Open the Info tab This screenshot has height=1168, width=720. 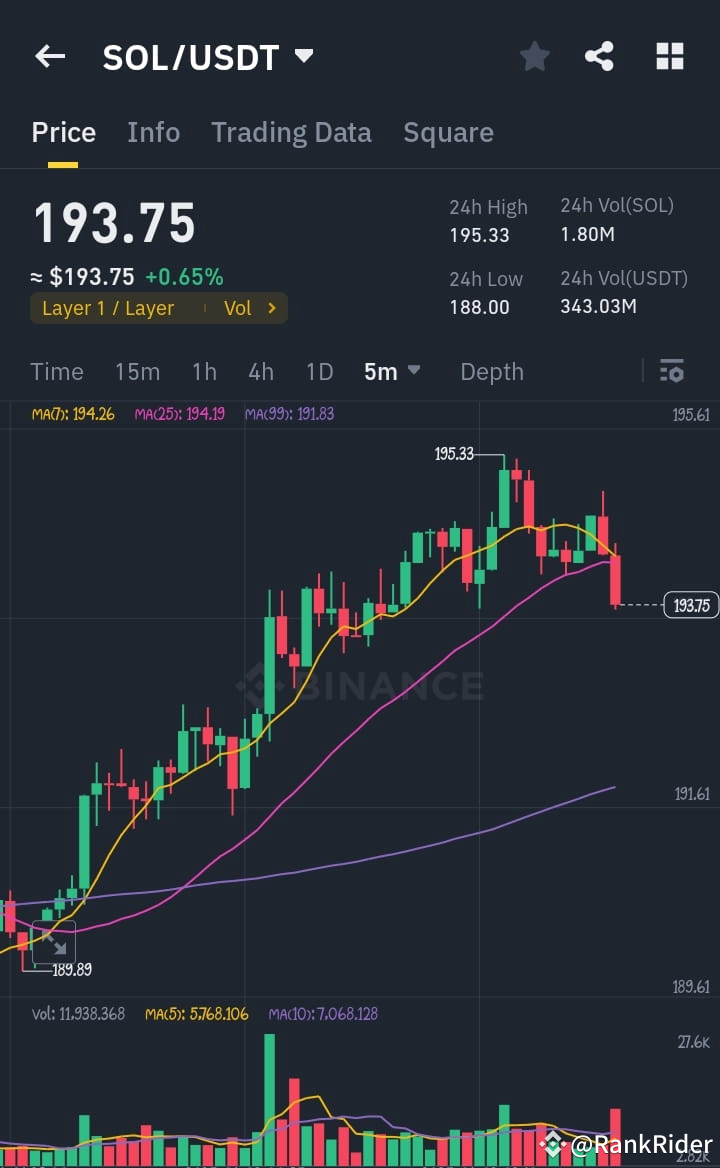pyautogui.click(x=153, y=132)
